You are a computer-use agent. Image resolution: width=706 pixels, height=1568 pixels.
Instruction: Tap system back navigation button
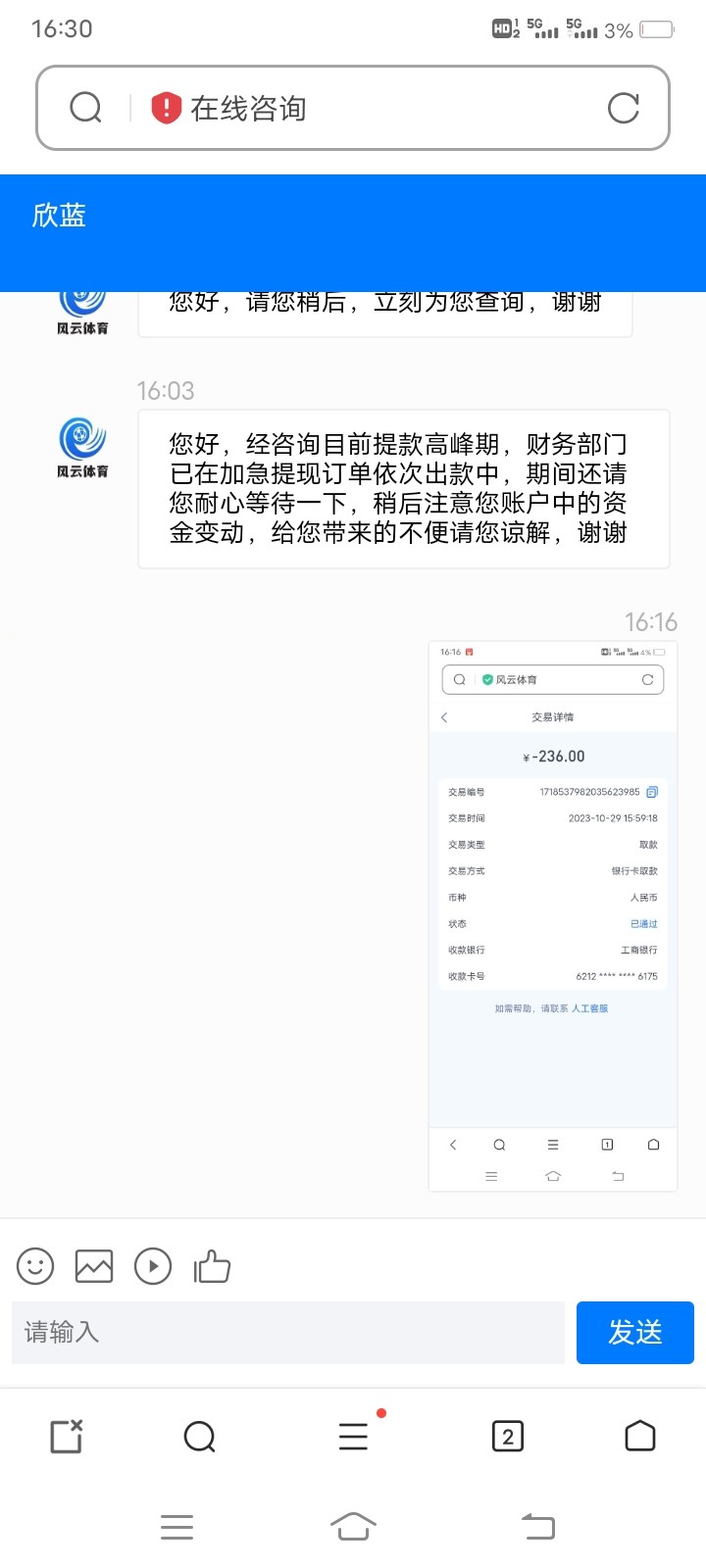pos(538,1526)
